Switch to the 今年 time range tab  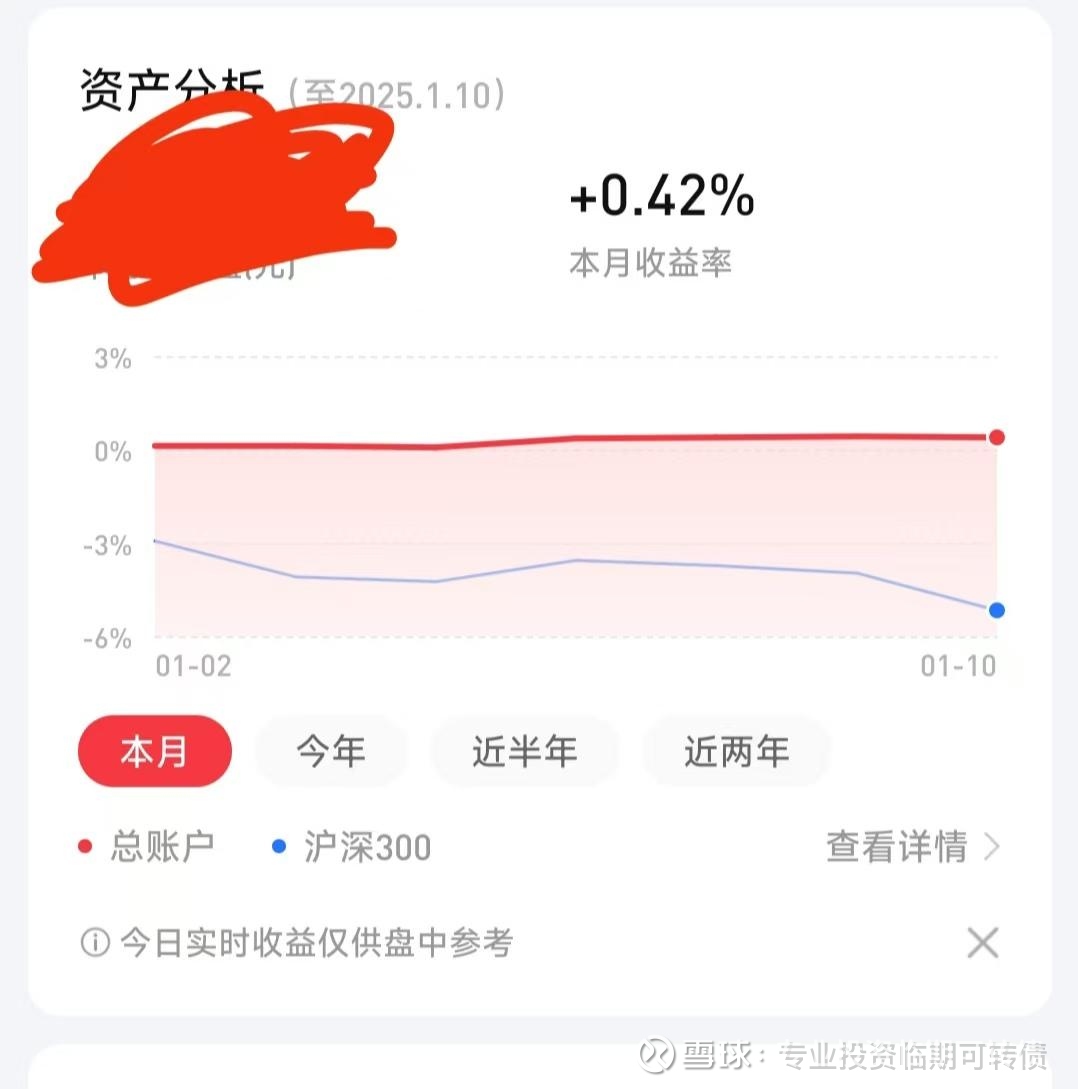pos(331,751)
